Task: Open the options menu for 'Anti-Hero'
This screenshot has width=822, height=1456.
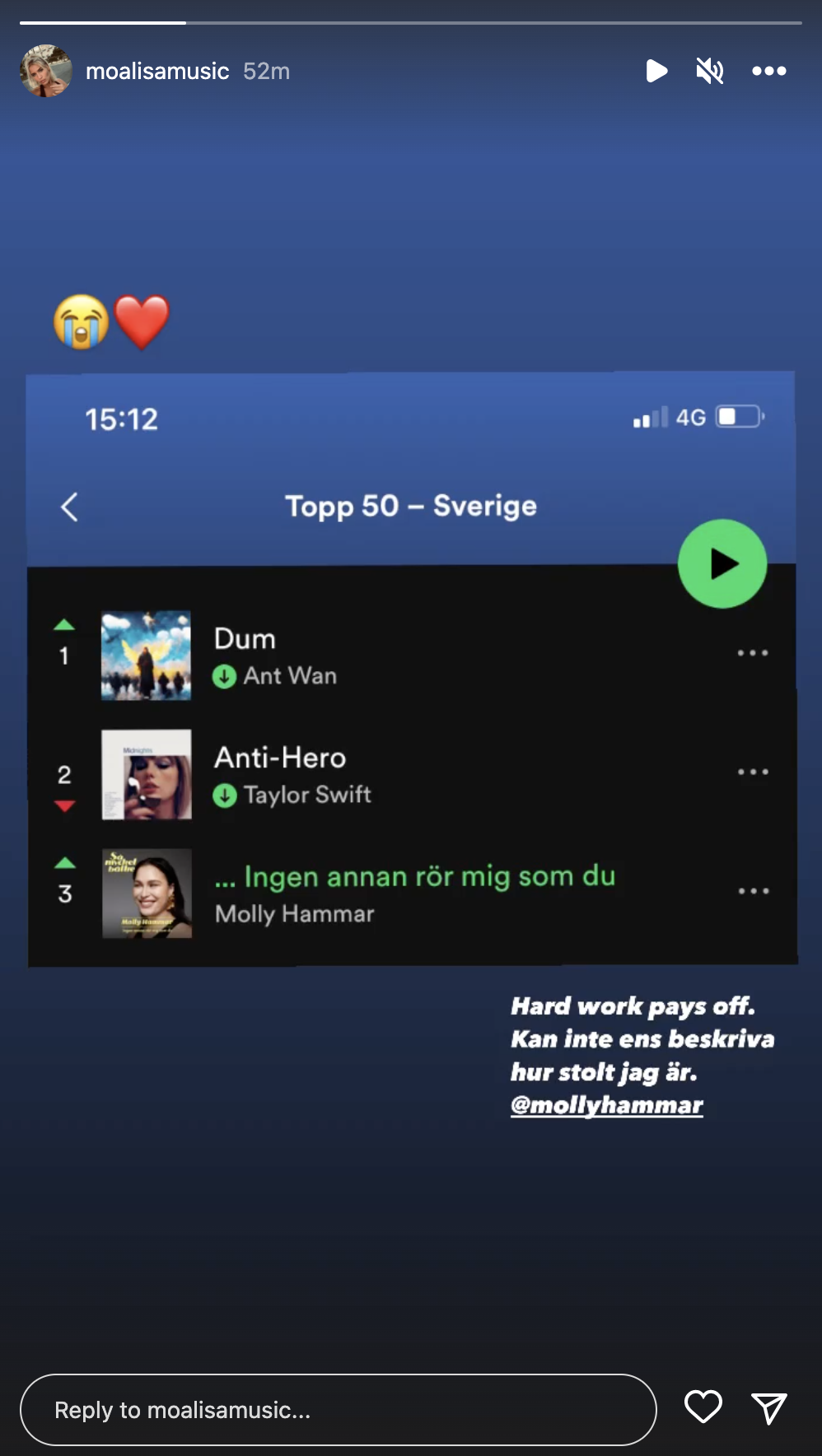Action: tap(752, 771)
